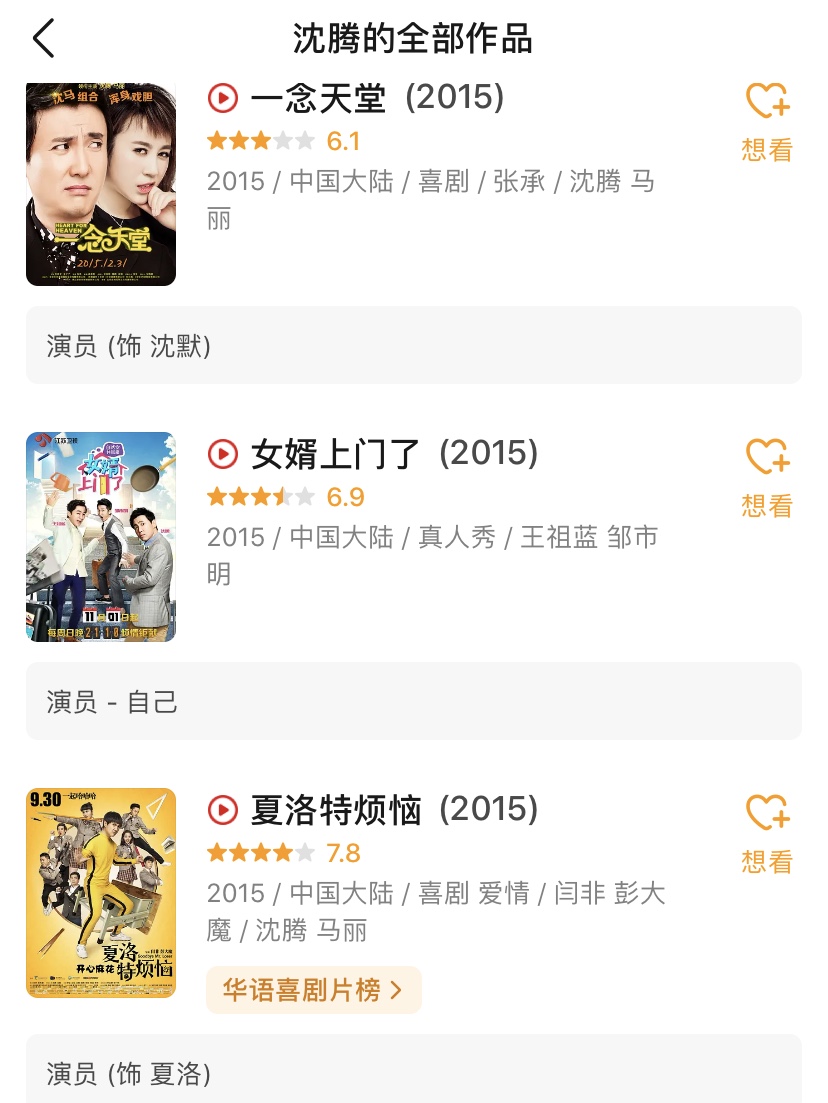This screenshot has height=1103, width=828.
Task: Add 女婿上门了 to 想看 list
Action: click(767, 476)
